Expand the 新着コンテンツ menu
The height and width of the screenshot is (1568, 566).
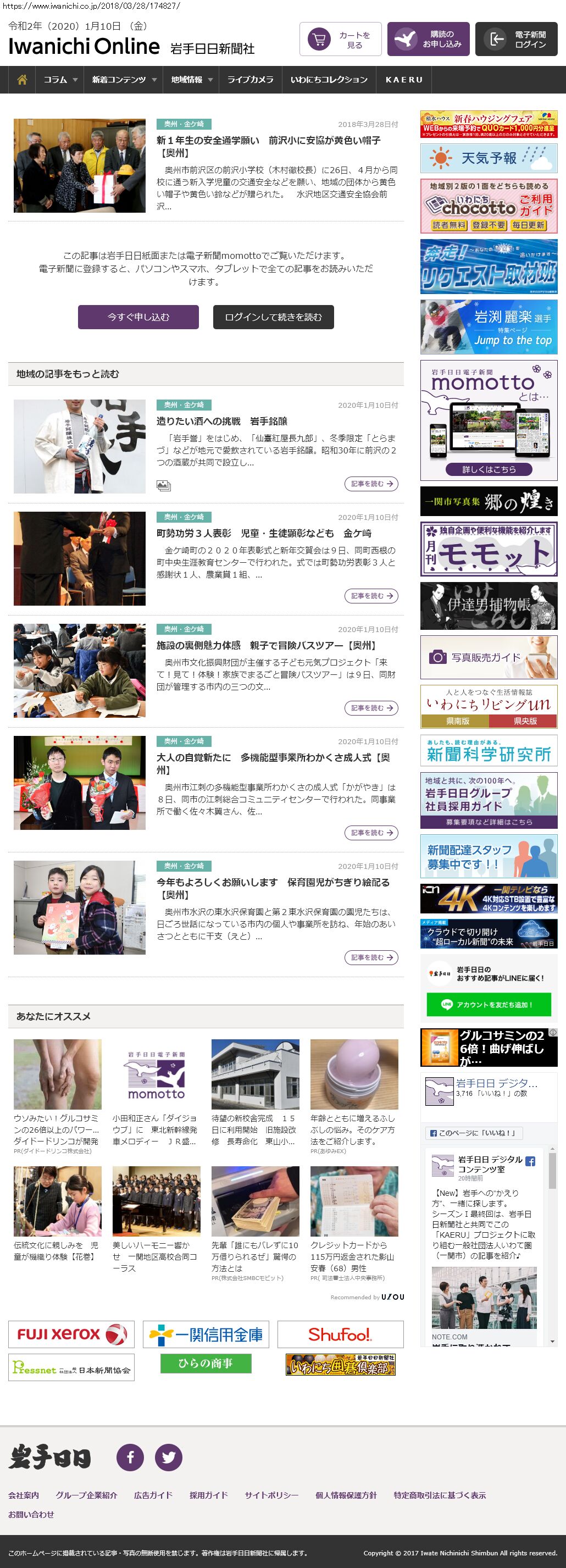[124, 80]
